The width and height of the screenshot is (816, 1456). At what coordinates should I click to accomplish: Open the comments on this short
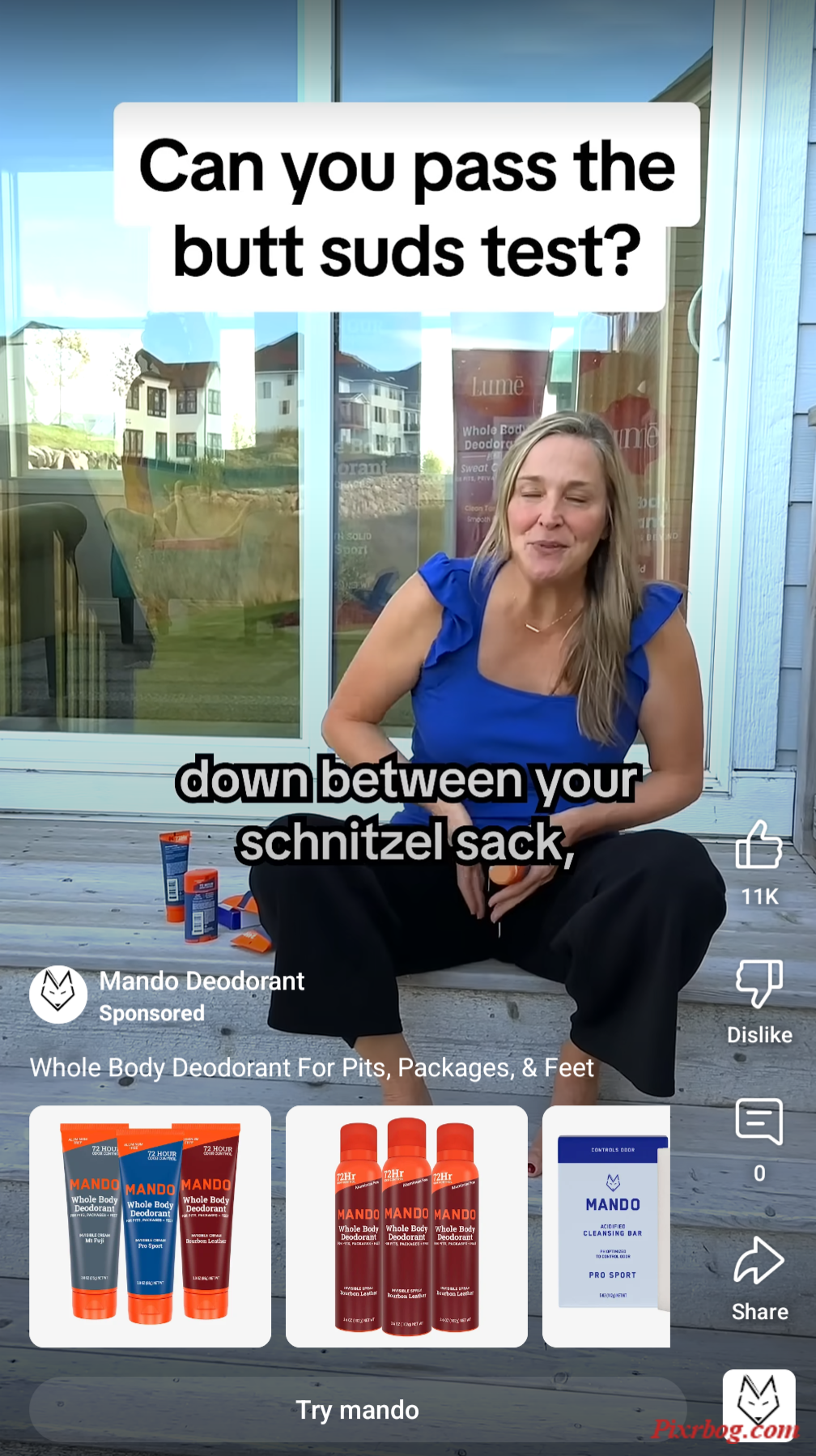click(759, 1122)
